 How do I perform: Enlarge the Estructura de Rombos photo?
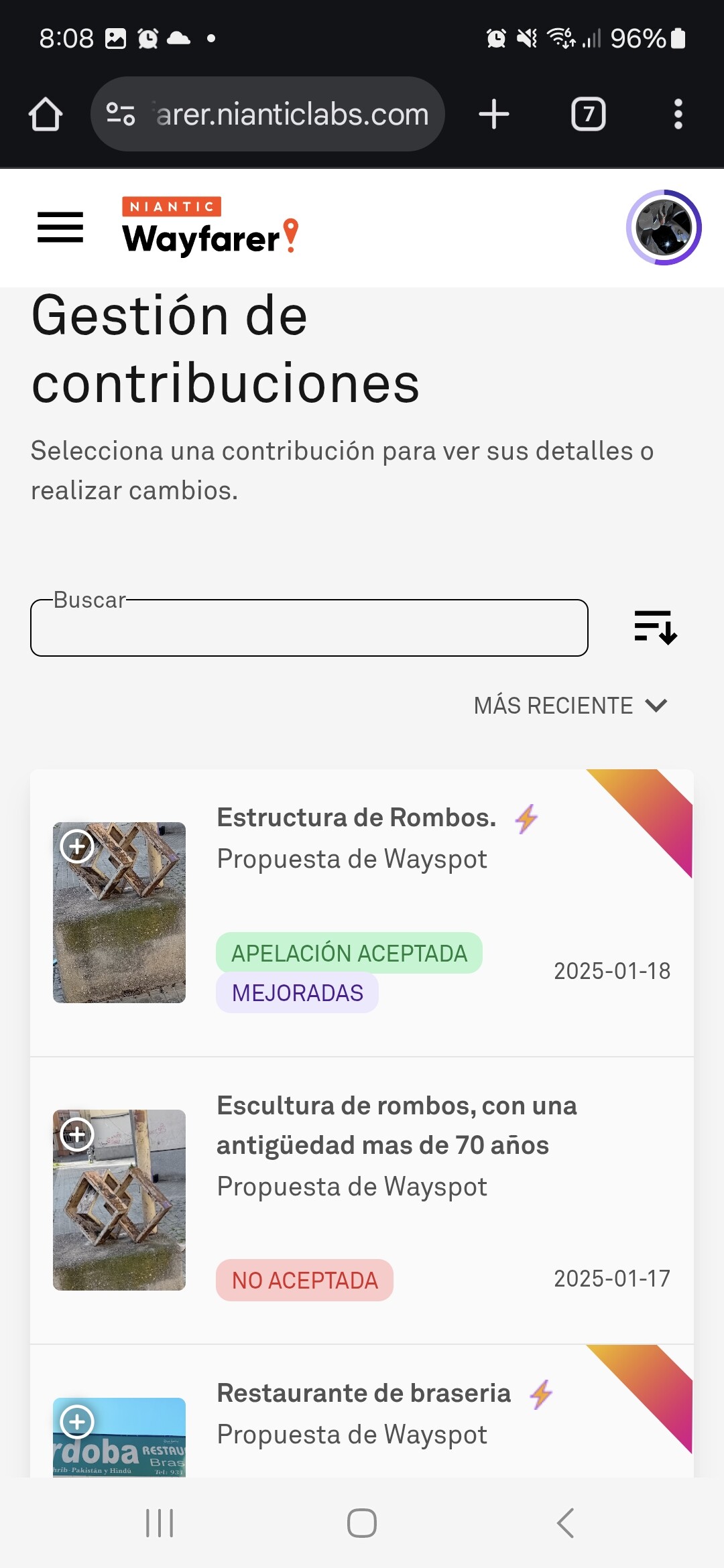77,846
